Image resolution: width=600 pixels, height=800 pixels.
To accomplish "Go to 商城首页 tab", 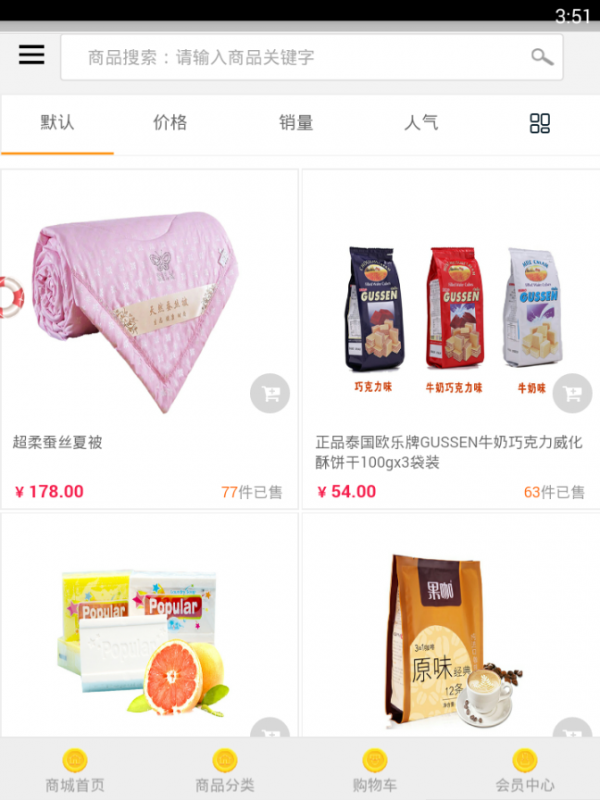I will 75,770.
